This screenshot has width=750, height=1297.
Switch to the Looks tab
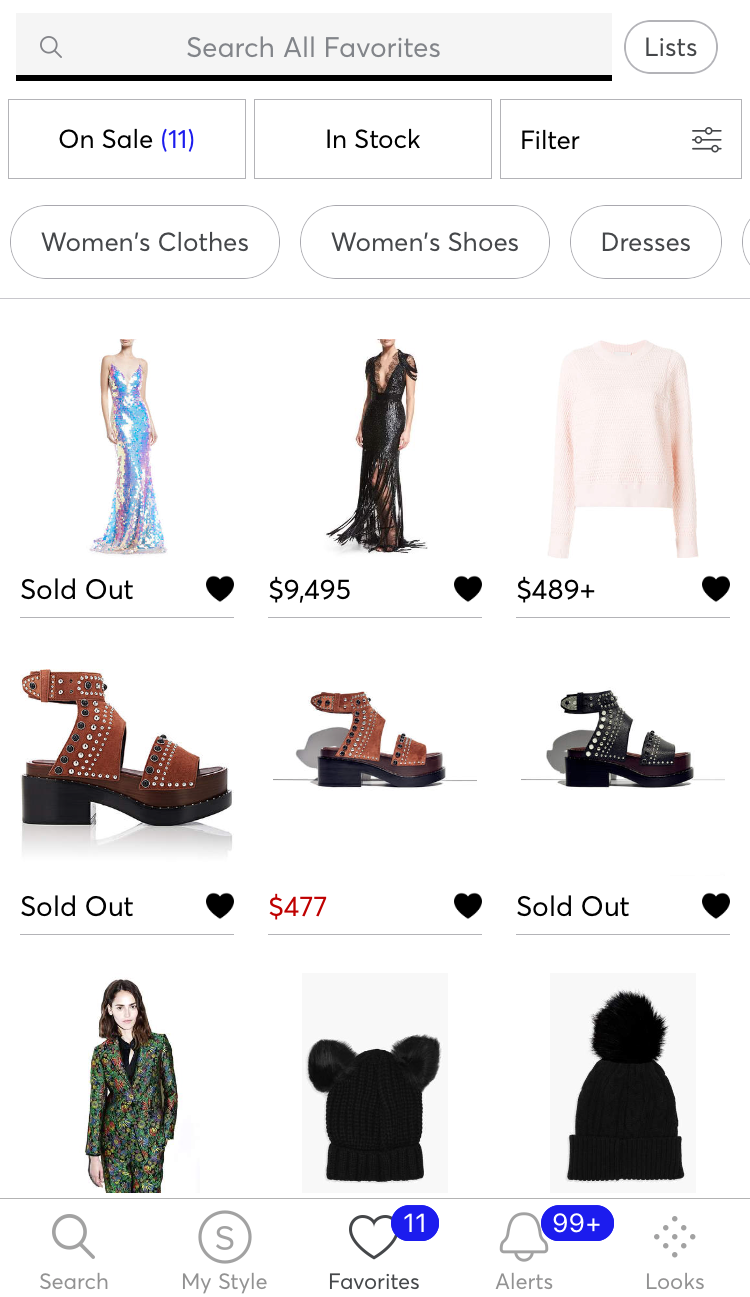click(675, 1251)
